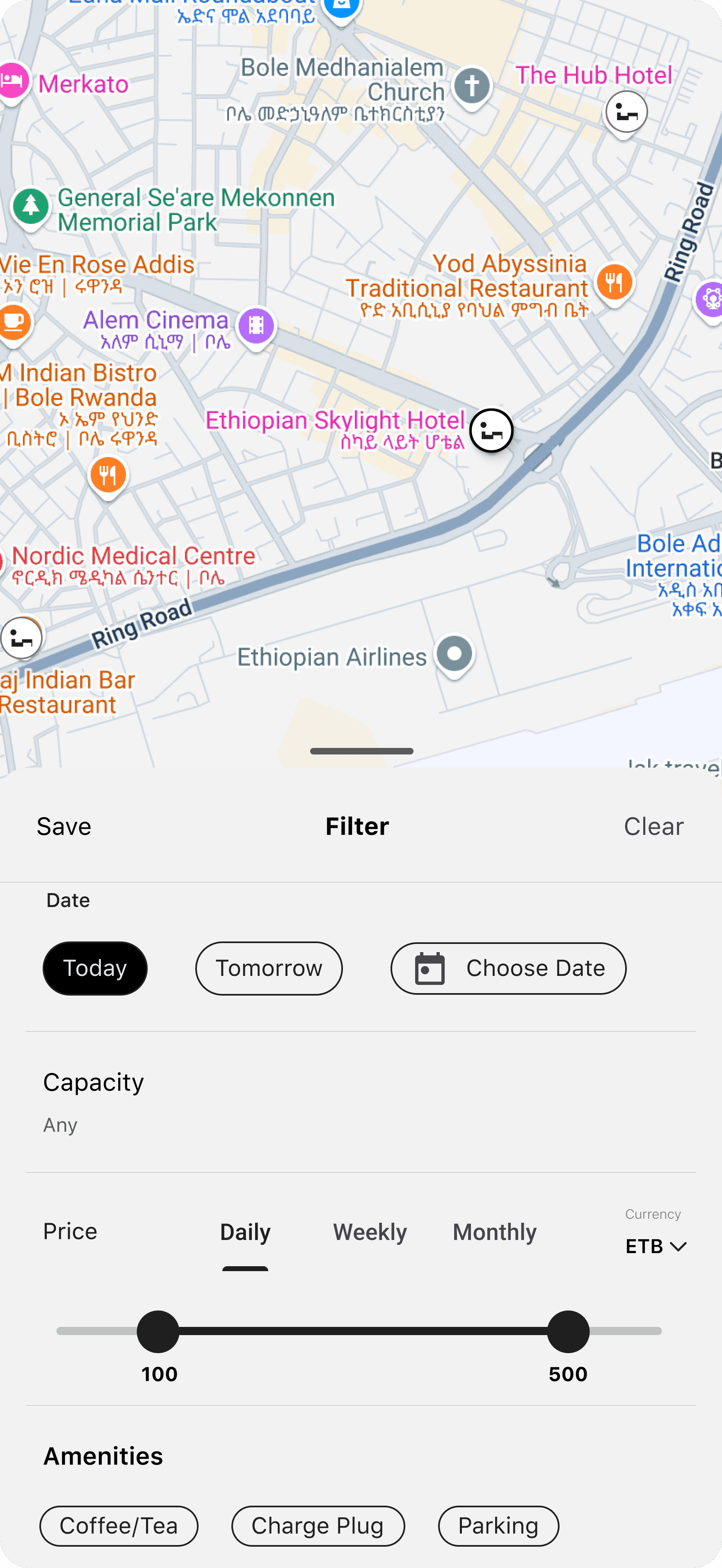Select the Parking amenity chip

(x=498, y=1525)
